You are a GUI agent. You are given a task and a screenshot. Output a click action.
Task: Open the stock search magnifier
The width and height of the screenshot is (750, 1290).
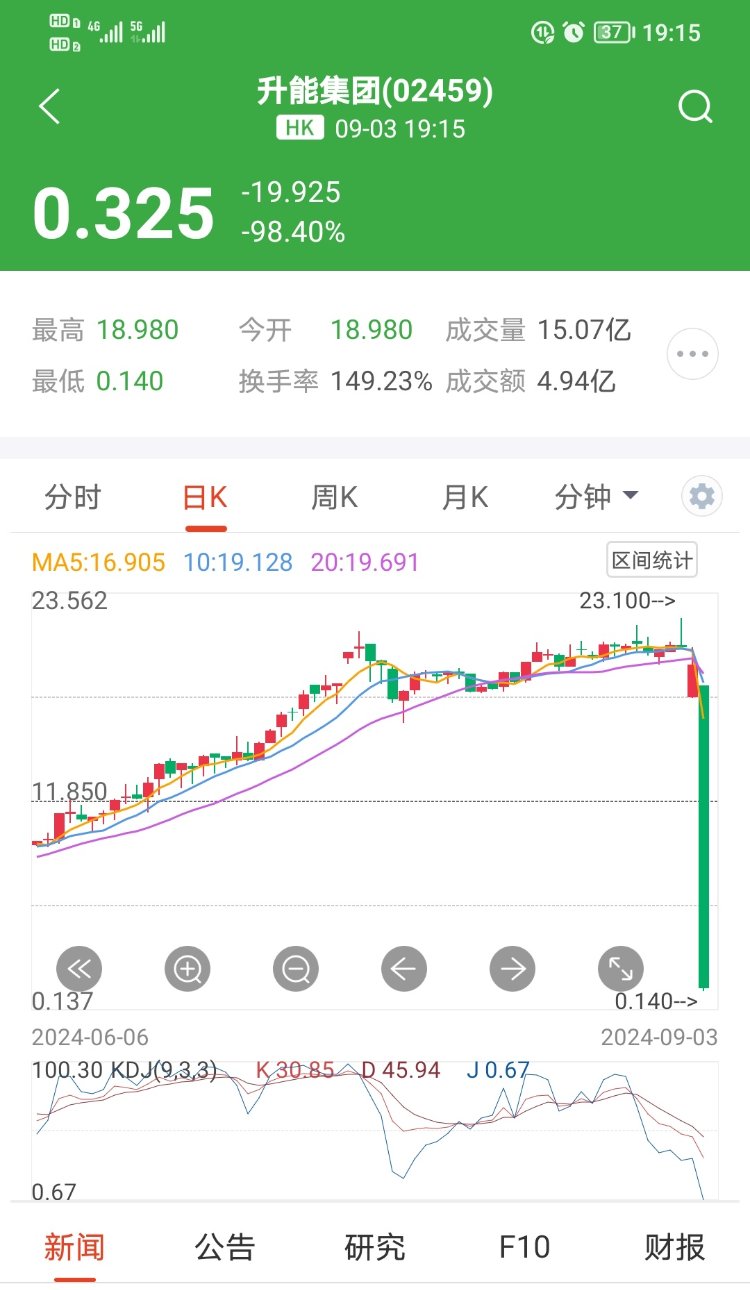[695, 107]
